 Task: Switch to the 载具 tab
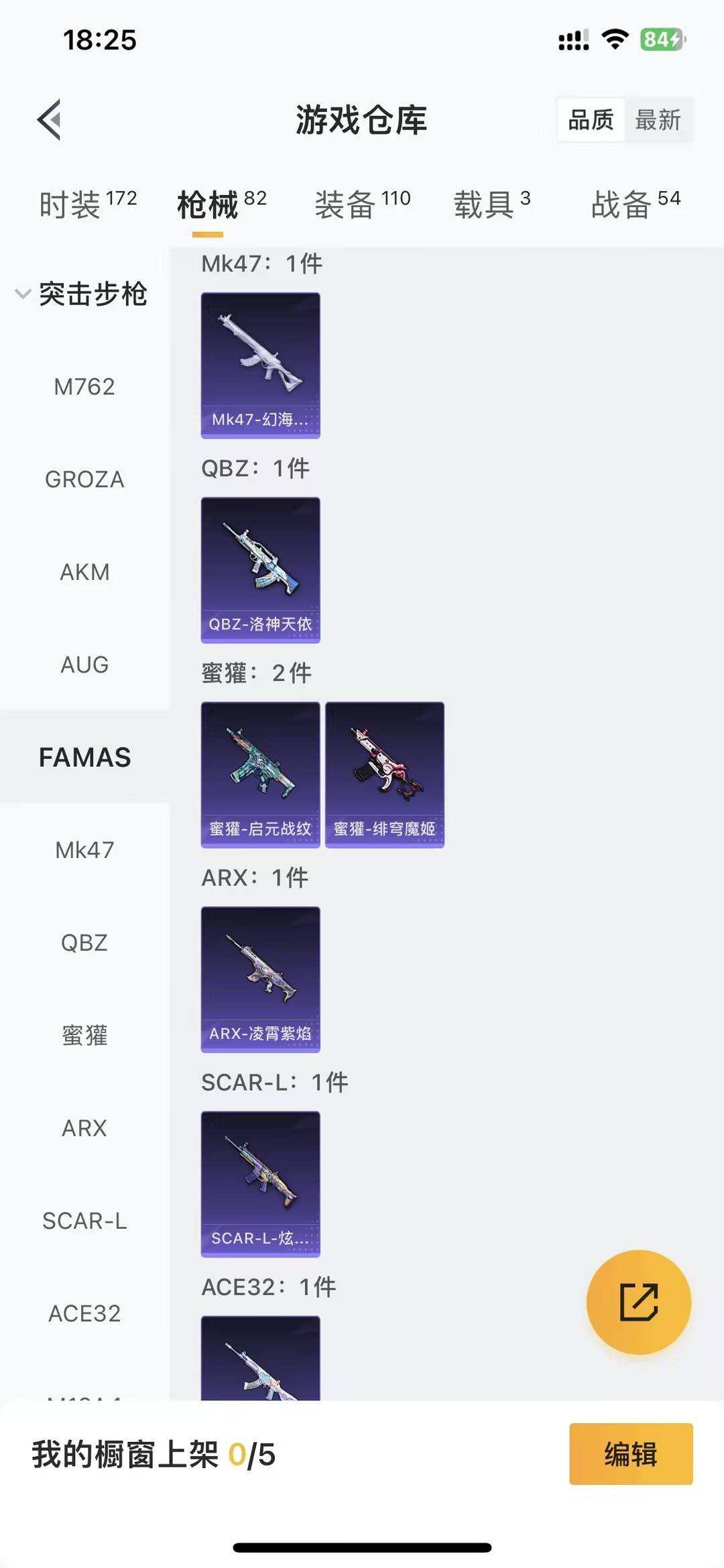pos(491,204)
